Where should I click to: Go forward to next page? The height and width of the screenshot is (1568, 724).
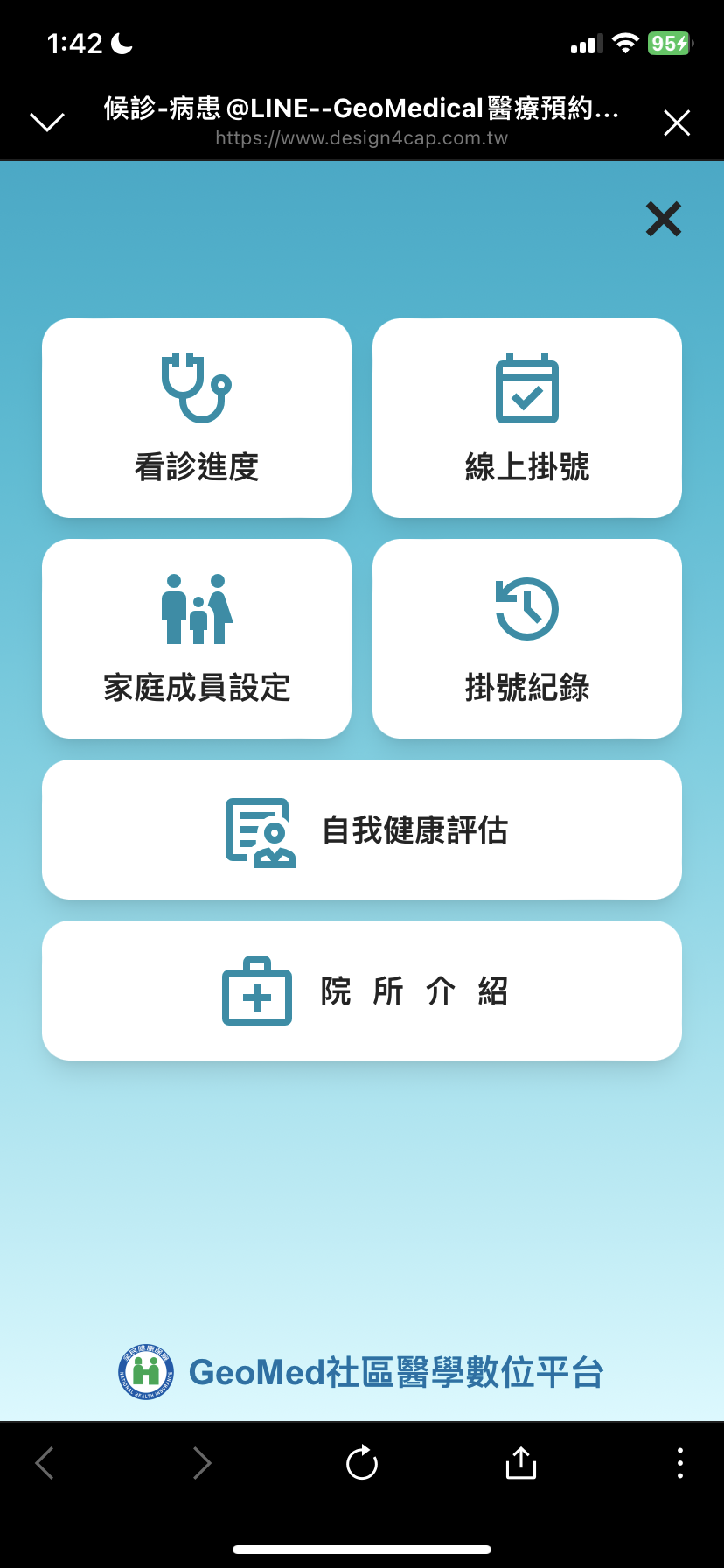pyautogui.click(x=202, y=1462)
